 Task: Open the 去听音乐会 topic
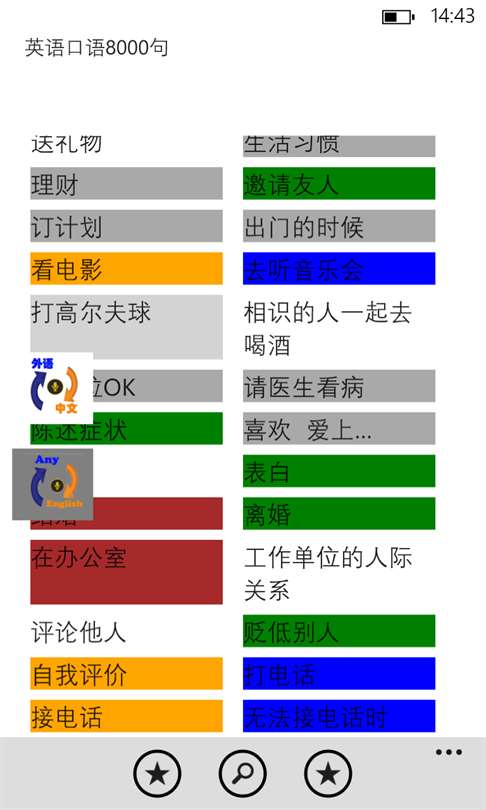tap(339, 268)
